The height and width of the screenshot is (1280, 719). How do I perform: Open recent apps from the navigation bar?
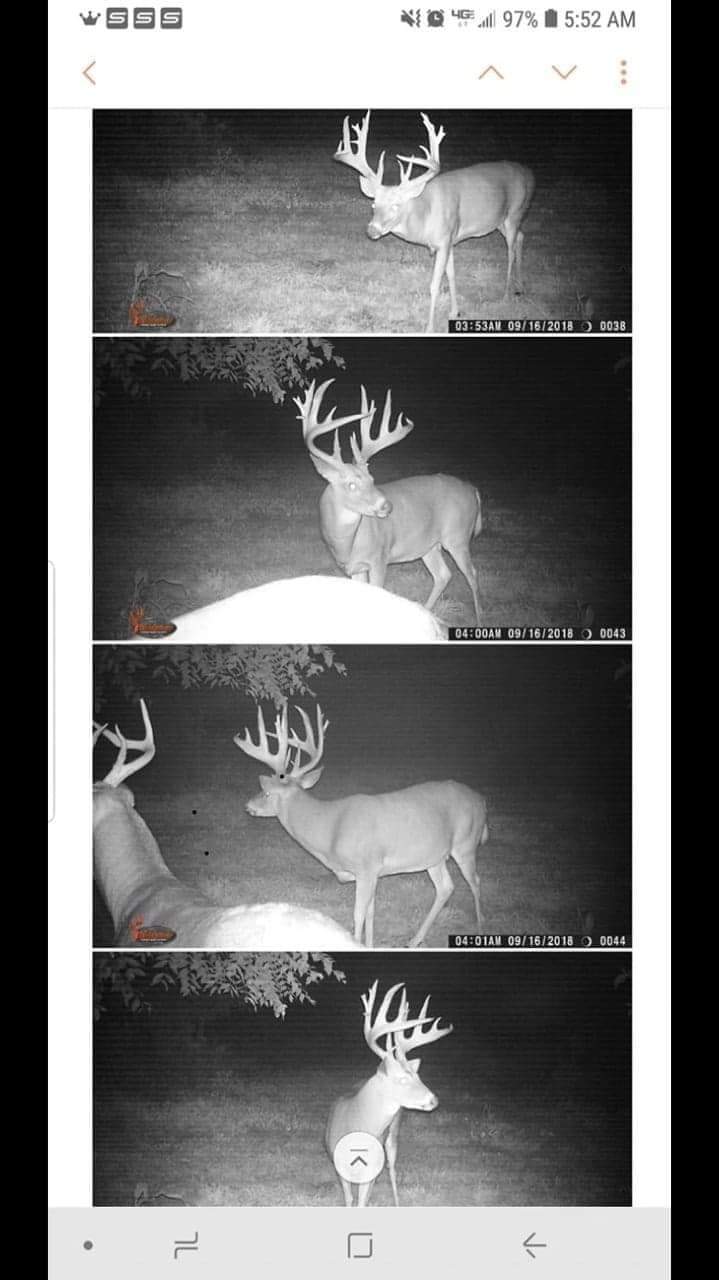click(185, 1244)
